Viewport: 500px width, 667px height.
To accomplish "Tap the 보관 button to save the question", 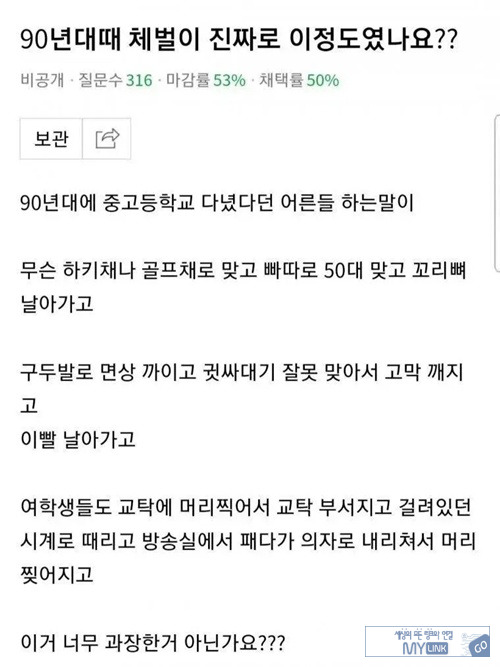I will click(51, 139).
